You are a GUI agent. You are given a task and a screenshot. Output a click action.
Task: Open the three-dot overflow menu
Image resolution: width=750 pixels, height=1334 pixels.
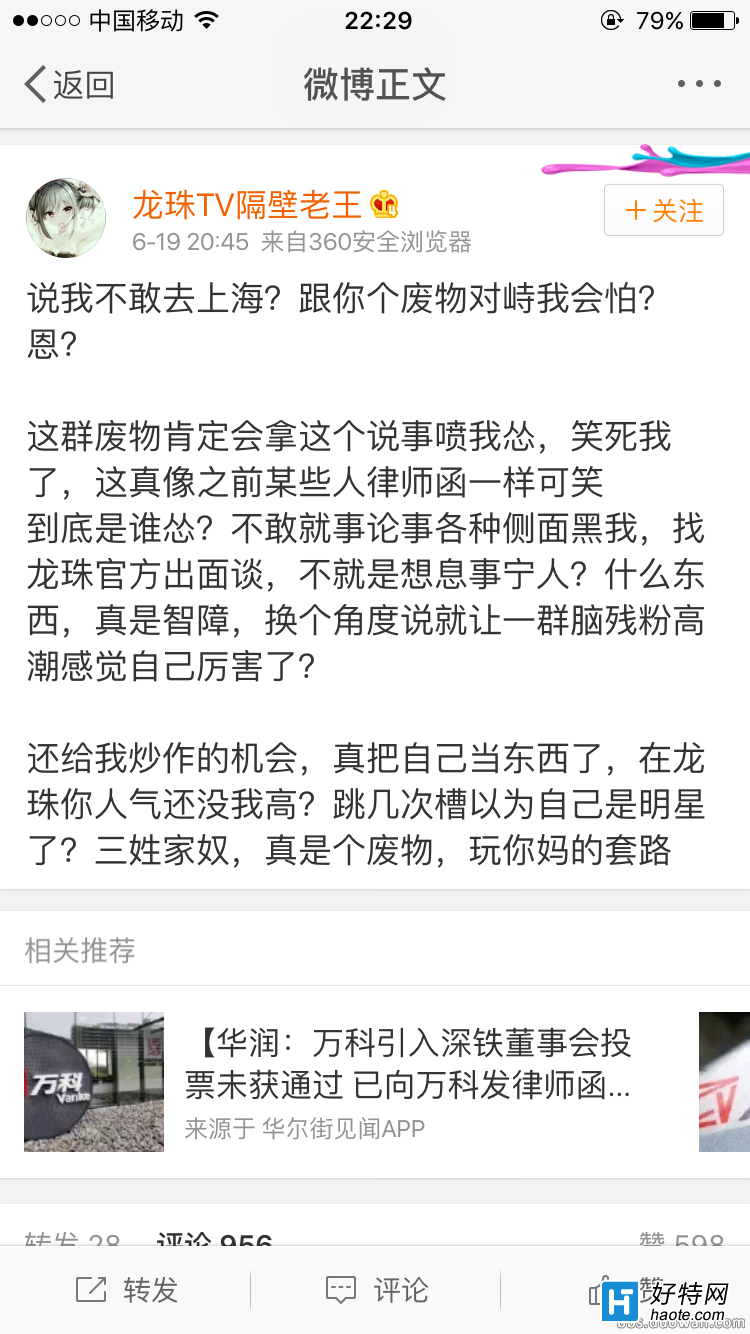[x=699, y=85]
